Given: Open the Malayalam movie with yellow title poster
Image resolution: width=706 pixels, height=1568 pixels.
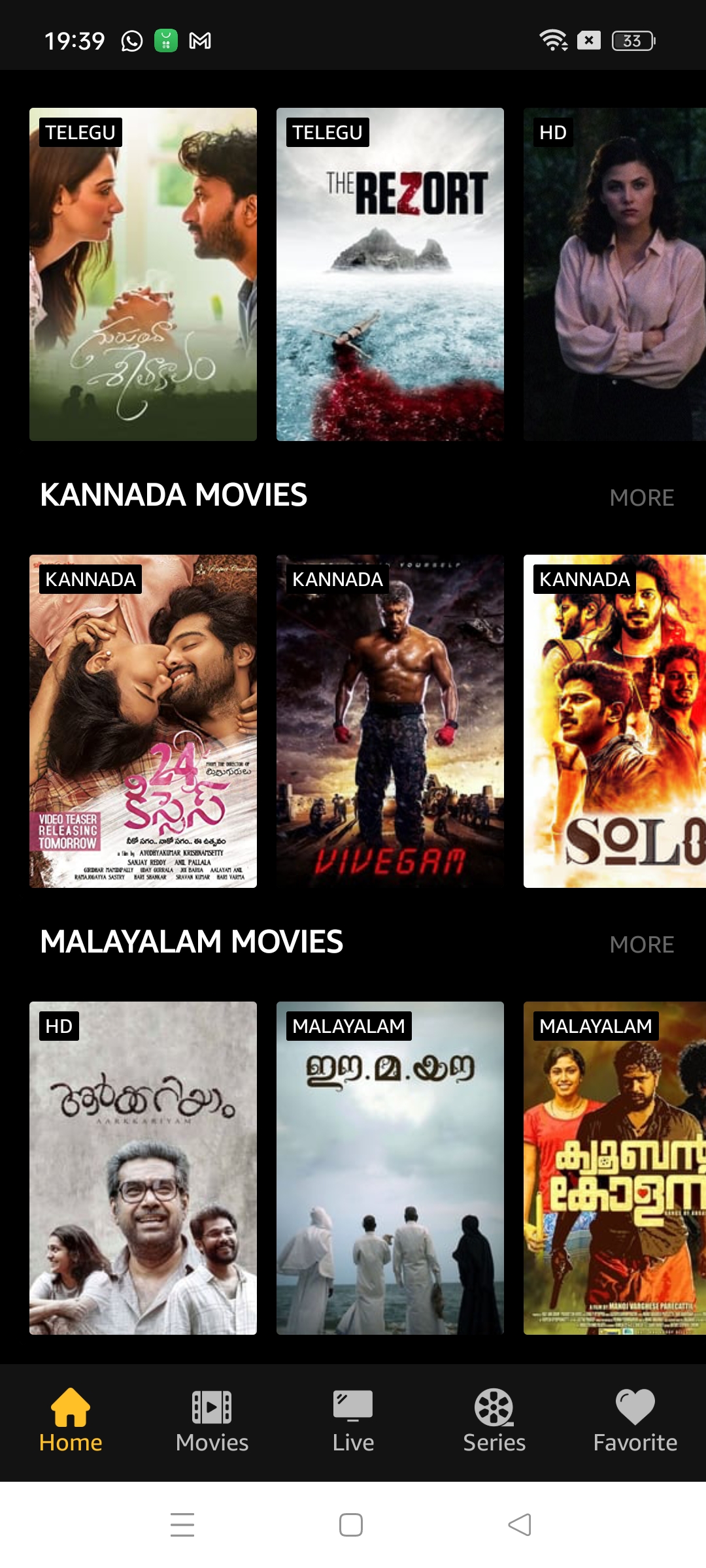Looking at the screenshot, I should point(614,1168).
